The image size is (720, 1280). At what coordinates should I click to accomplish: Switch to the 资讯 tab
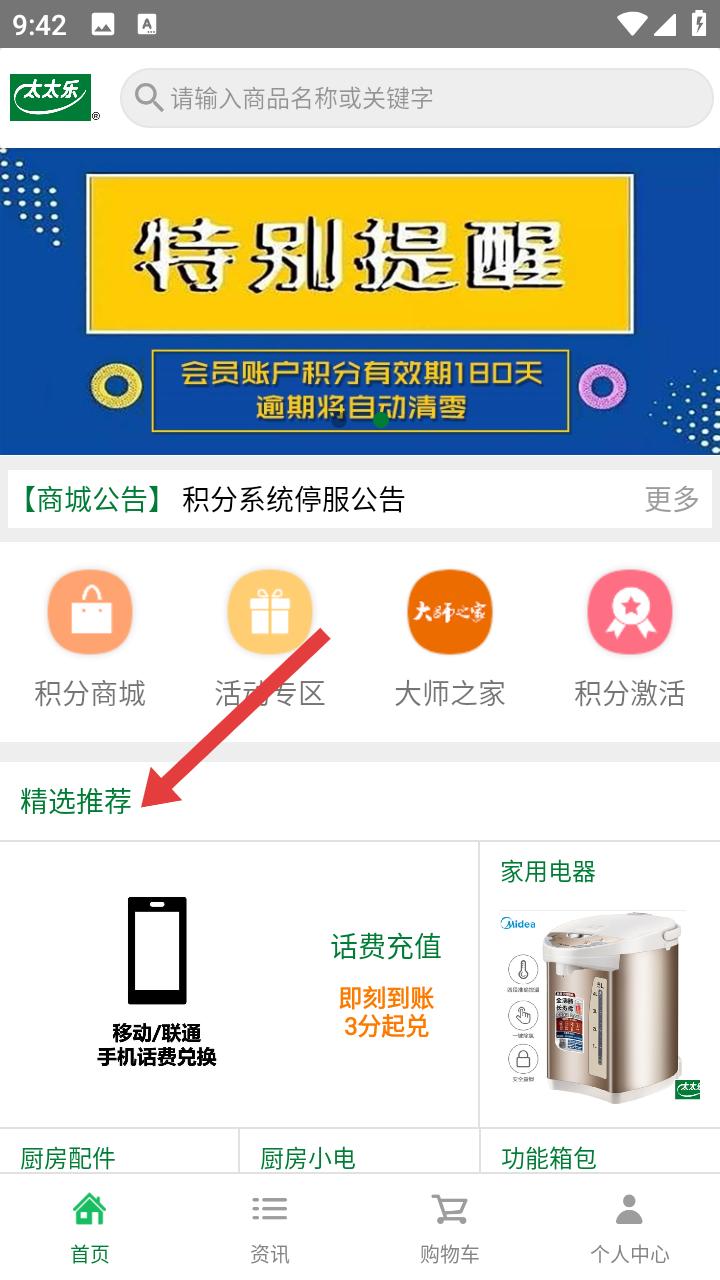pyautogui.click(x=270, y=1227)
